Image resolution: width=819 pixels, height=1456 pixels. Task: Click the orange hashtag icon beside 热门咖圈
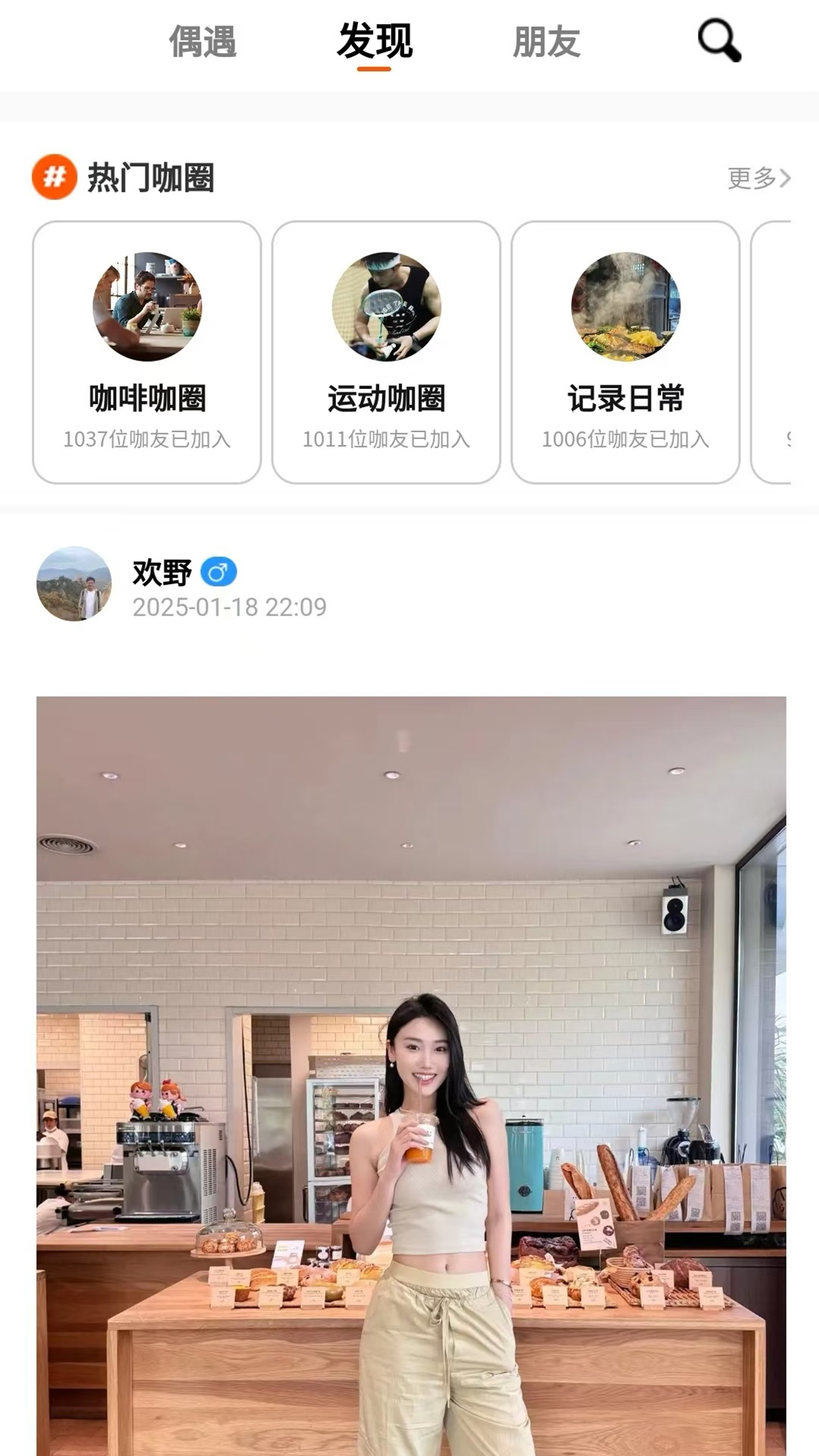[55, 177]
